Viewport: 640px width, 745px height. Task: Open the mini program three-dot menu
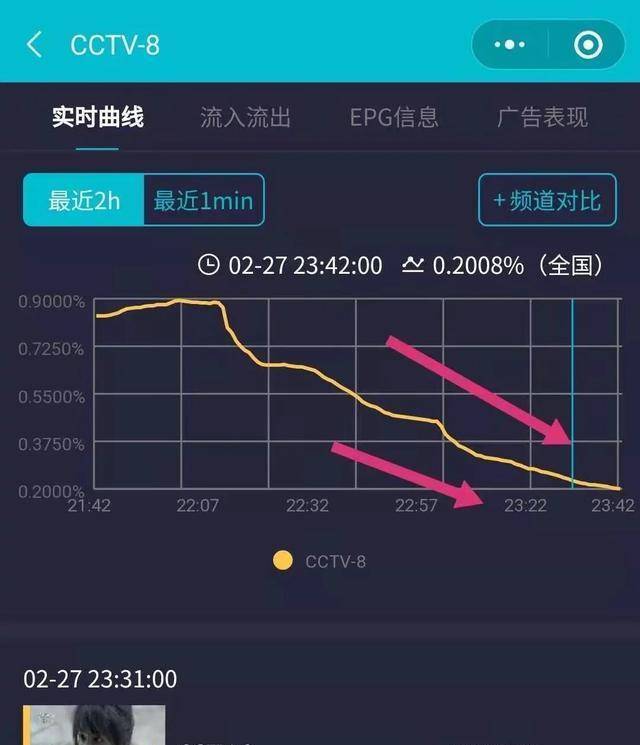point(510,45)
